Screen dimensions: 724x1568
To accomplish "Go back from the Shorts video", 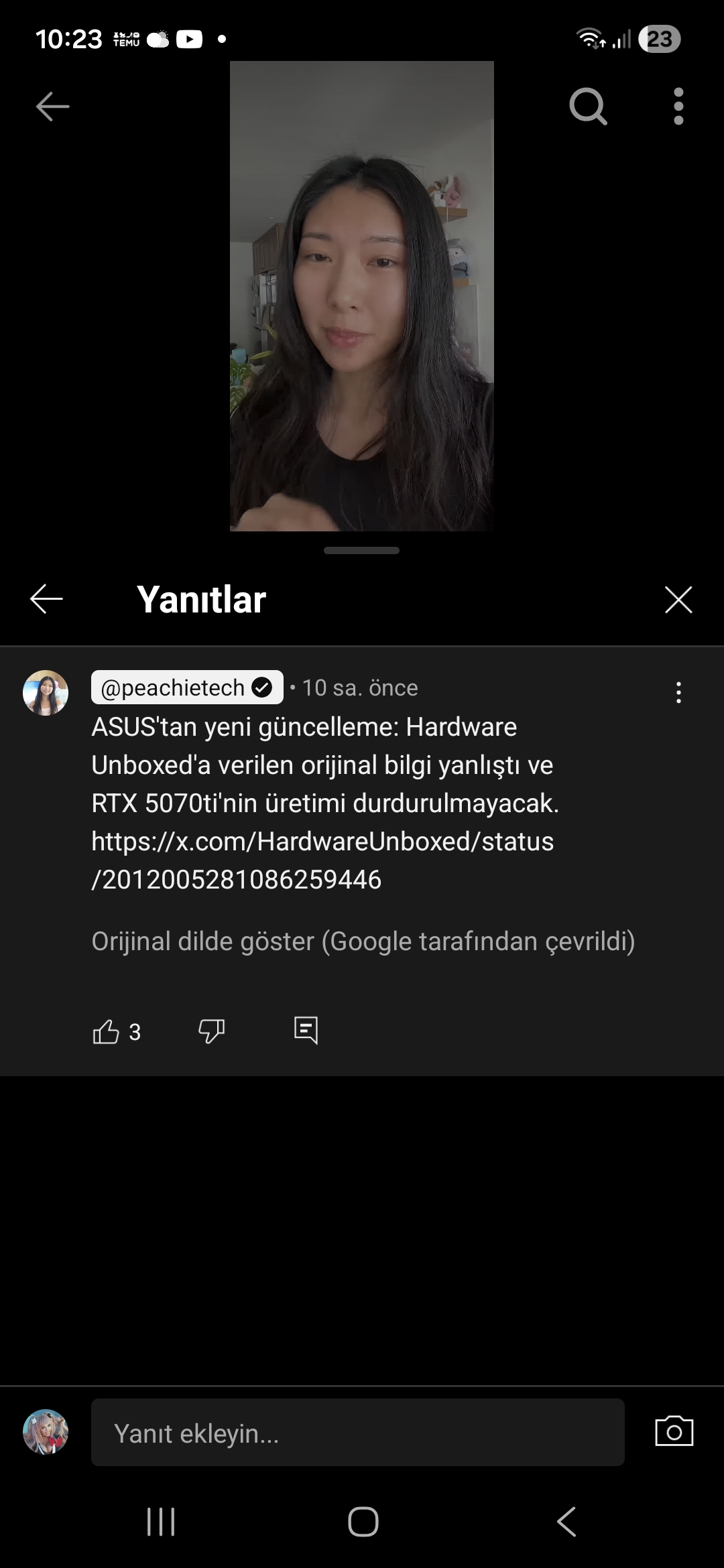I will 52,107.
